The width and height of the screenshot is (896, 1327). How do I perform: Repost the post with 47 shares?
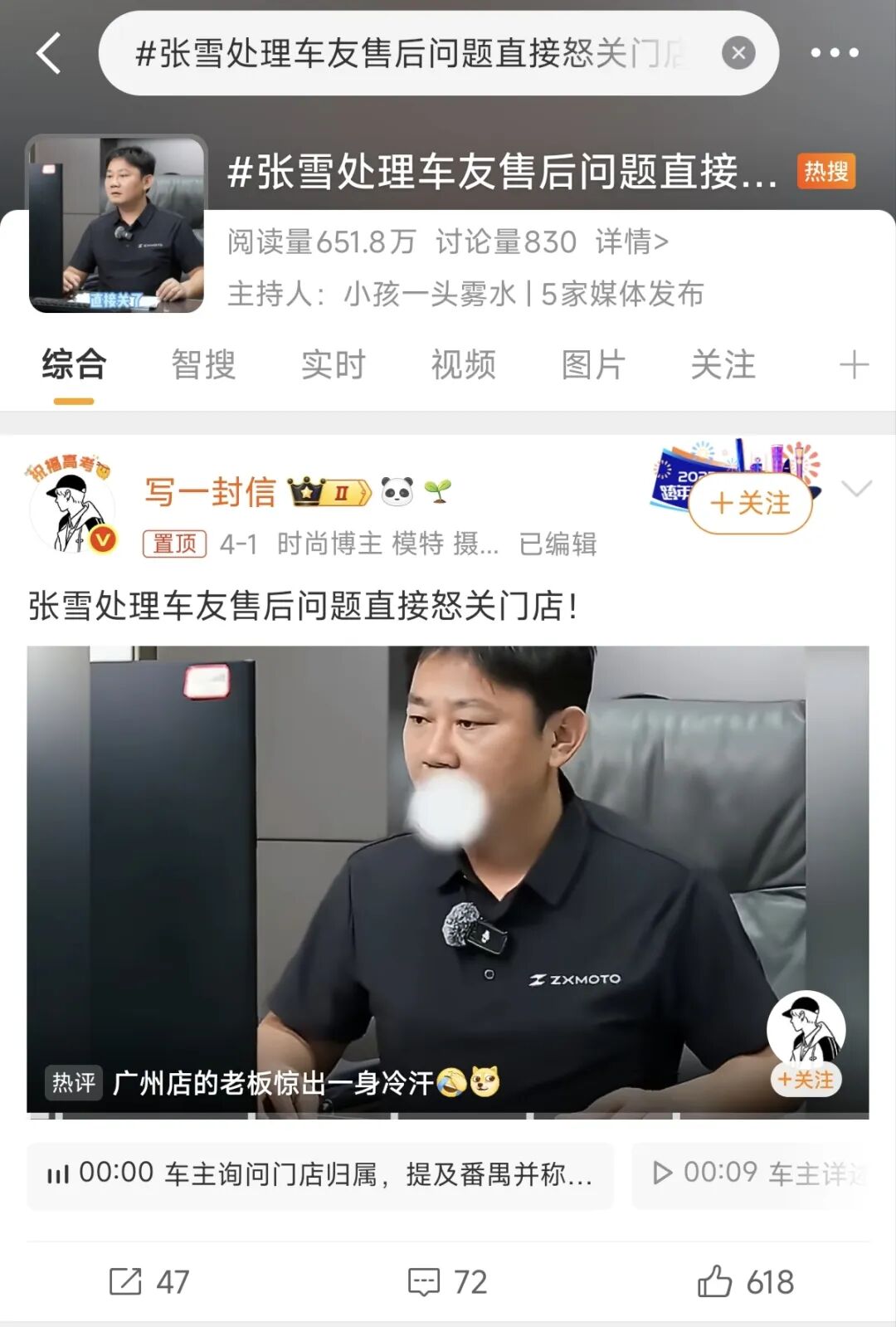pyautogui.click(x=149, y=1281)
